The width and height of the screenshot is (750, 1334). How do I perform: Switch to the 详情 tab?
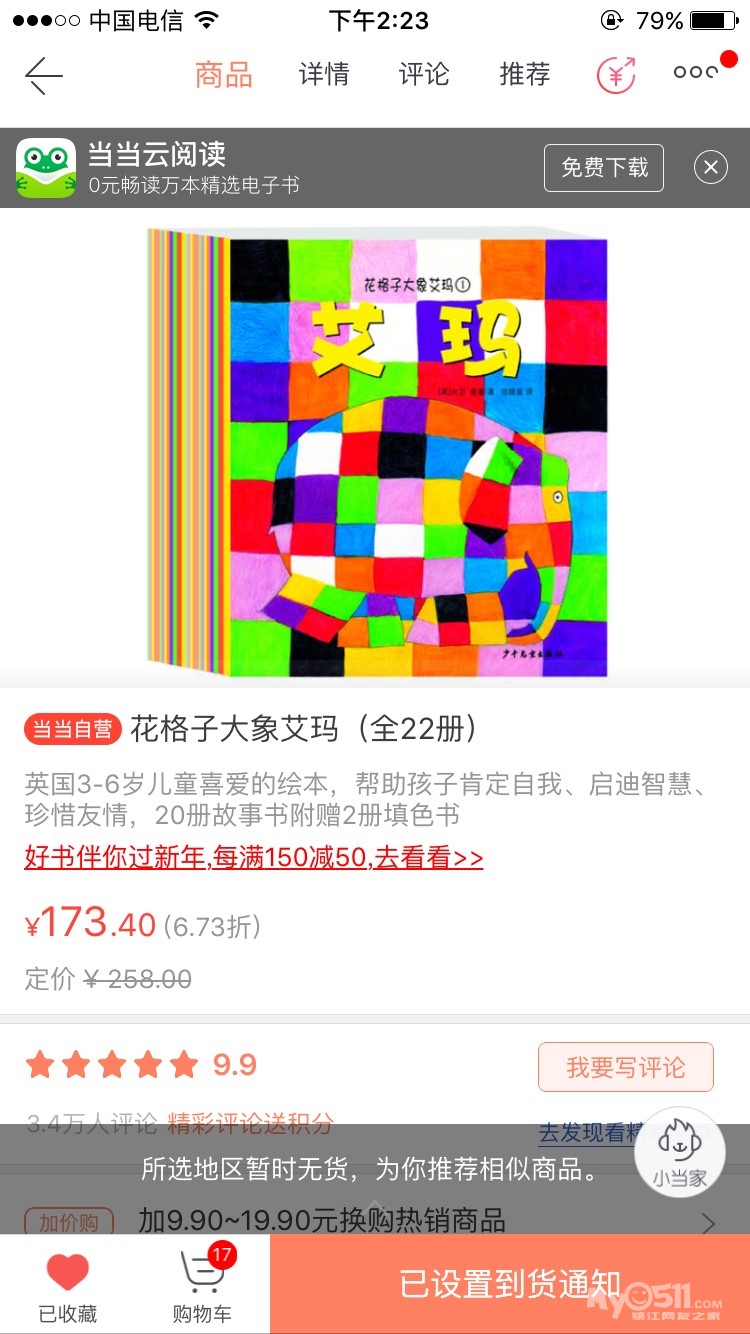(324, 75)
